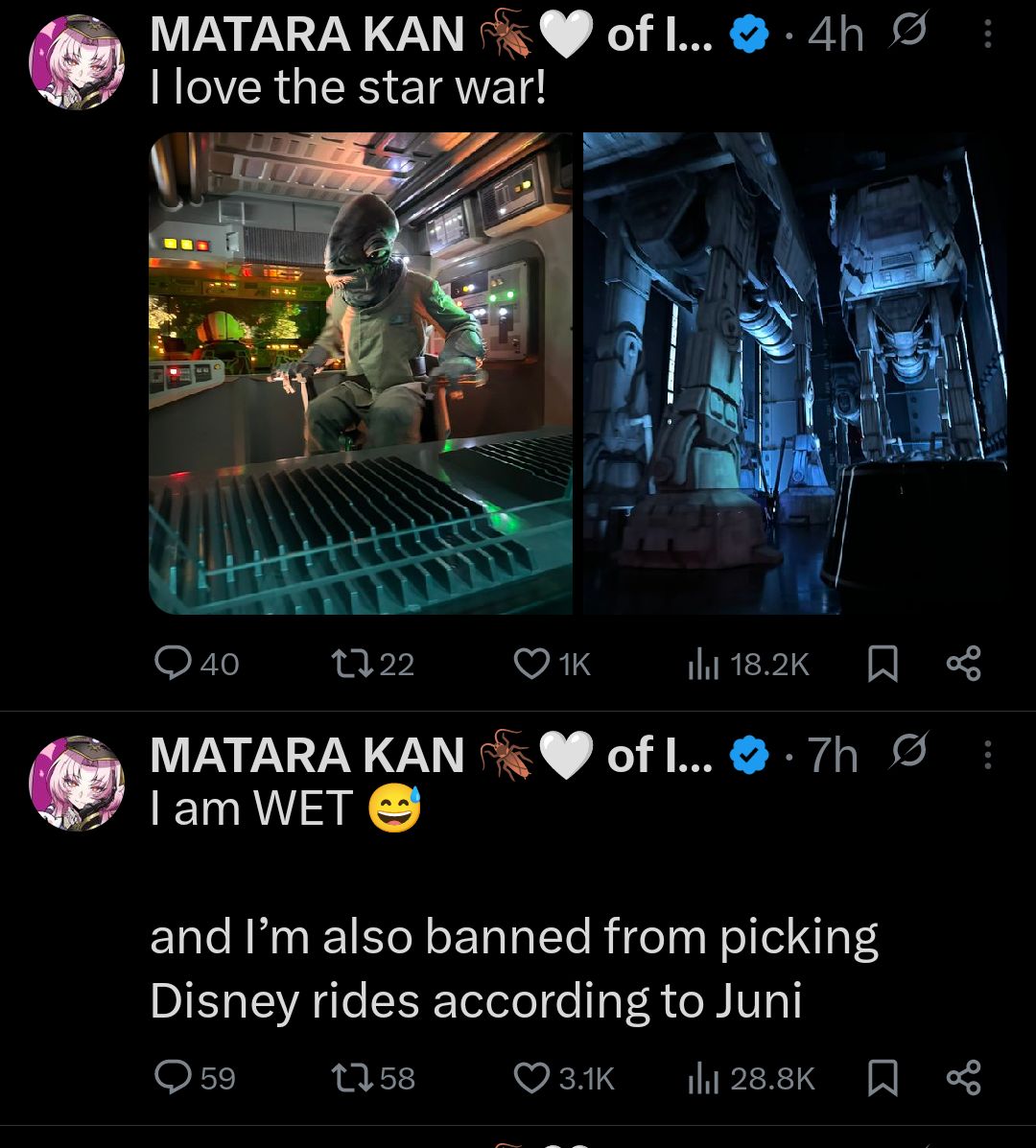Image resolution: width=1036 pixels, height=1148 pixels.
Task: Share the "I am WET" post
Action: [x=963, y=1078]
